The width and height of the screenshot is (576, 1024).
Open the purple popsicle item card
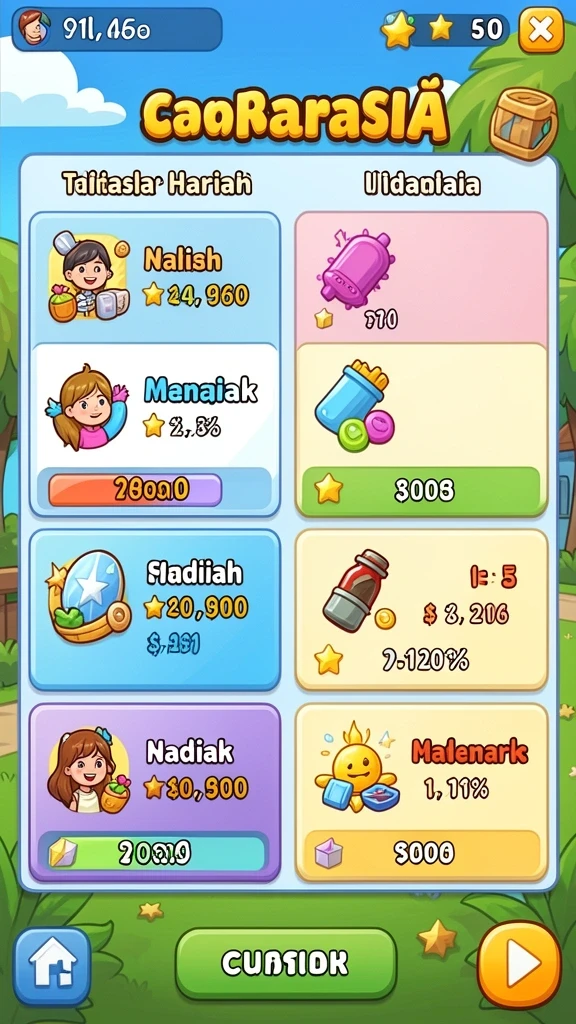coord(421,278)
